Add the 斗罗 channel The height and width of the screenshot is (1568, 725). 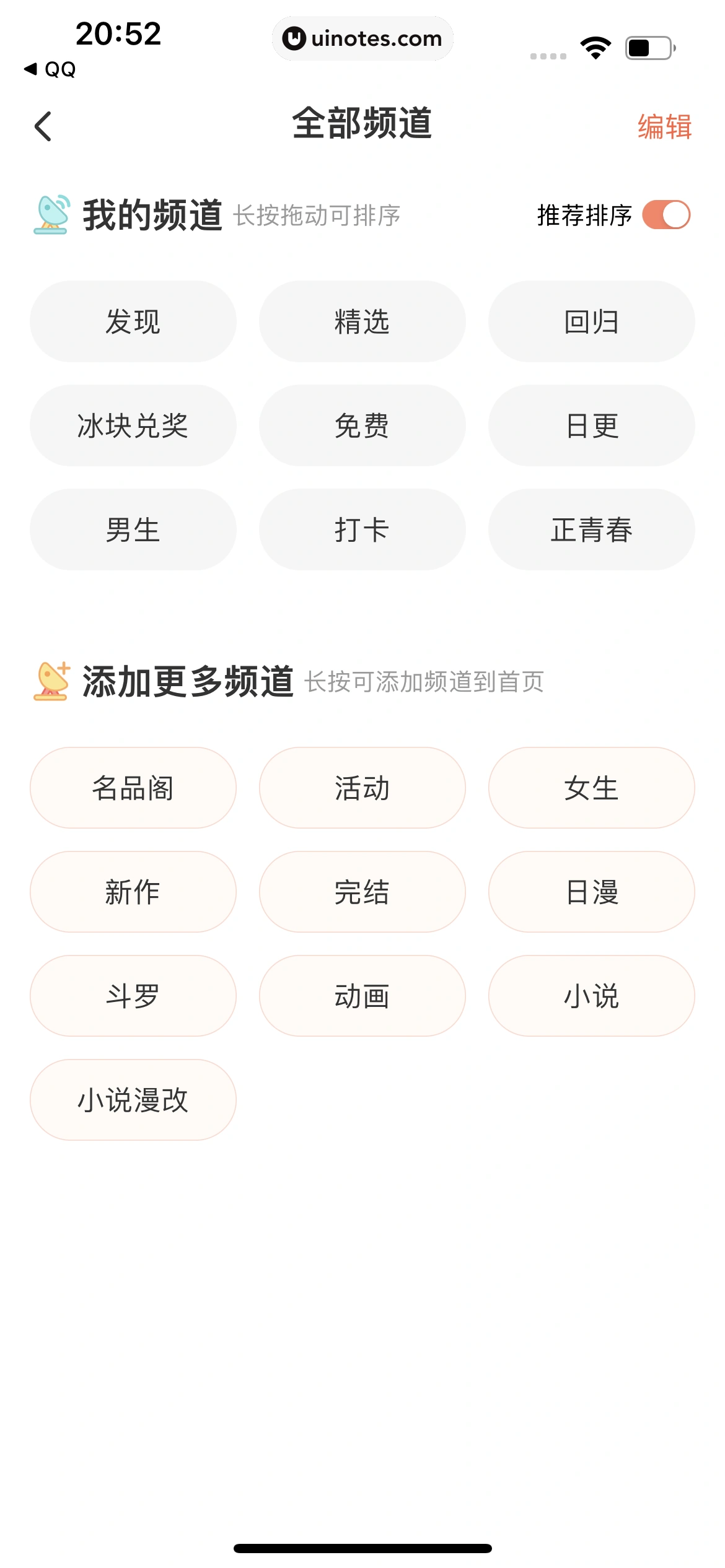coord(133,996)
